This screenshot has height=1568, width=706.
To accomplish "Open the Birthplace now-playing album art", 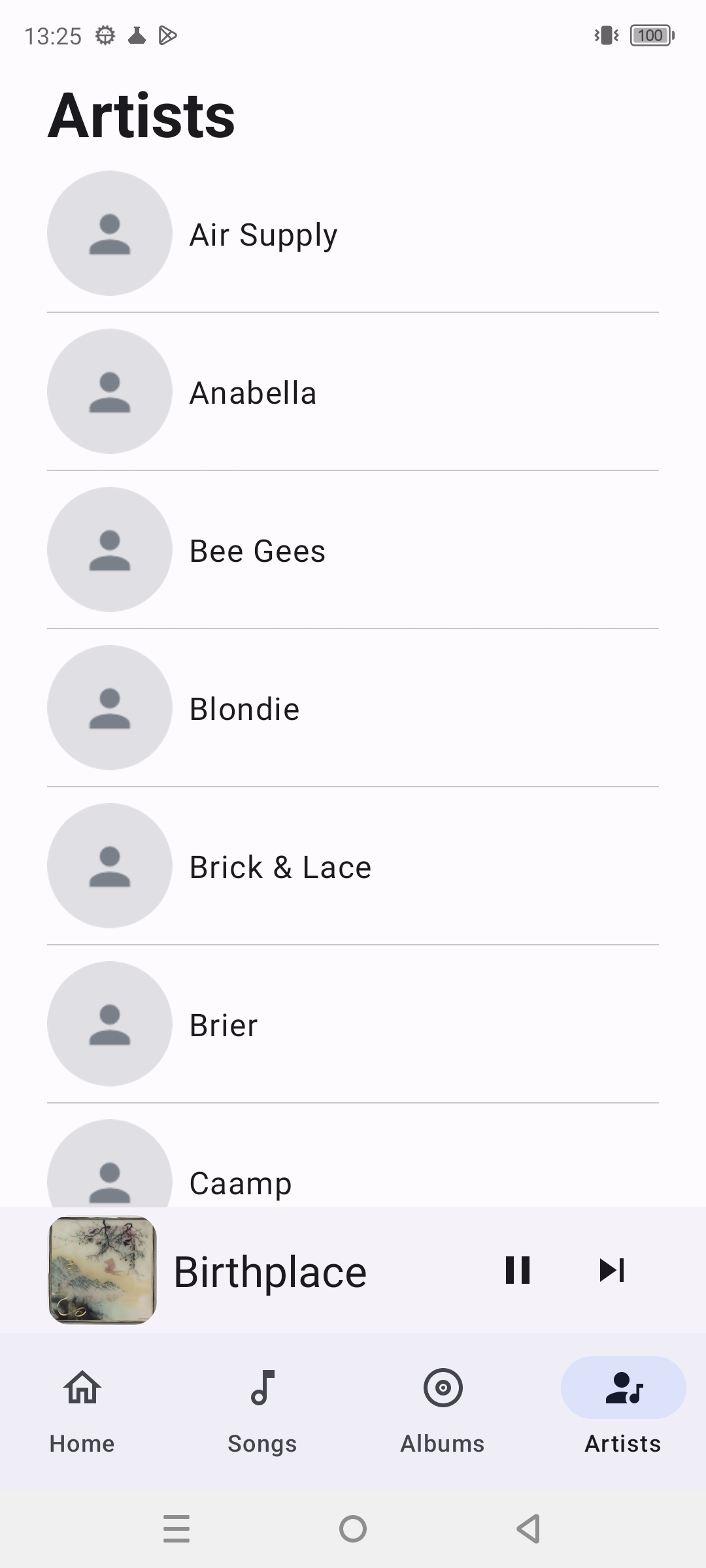I will click(103, 1271).
